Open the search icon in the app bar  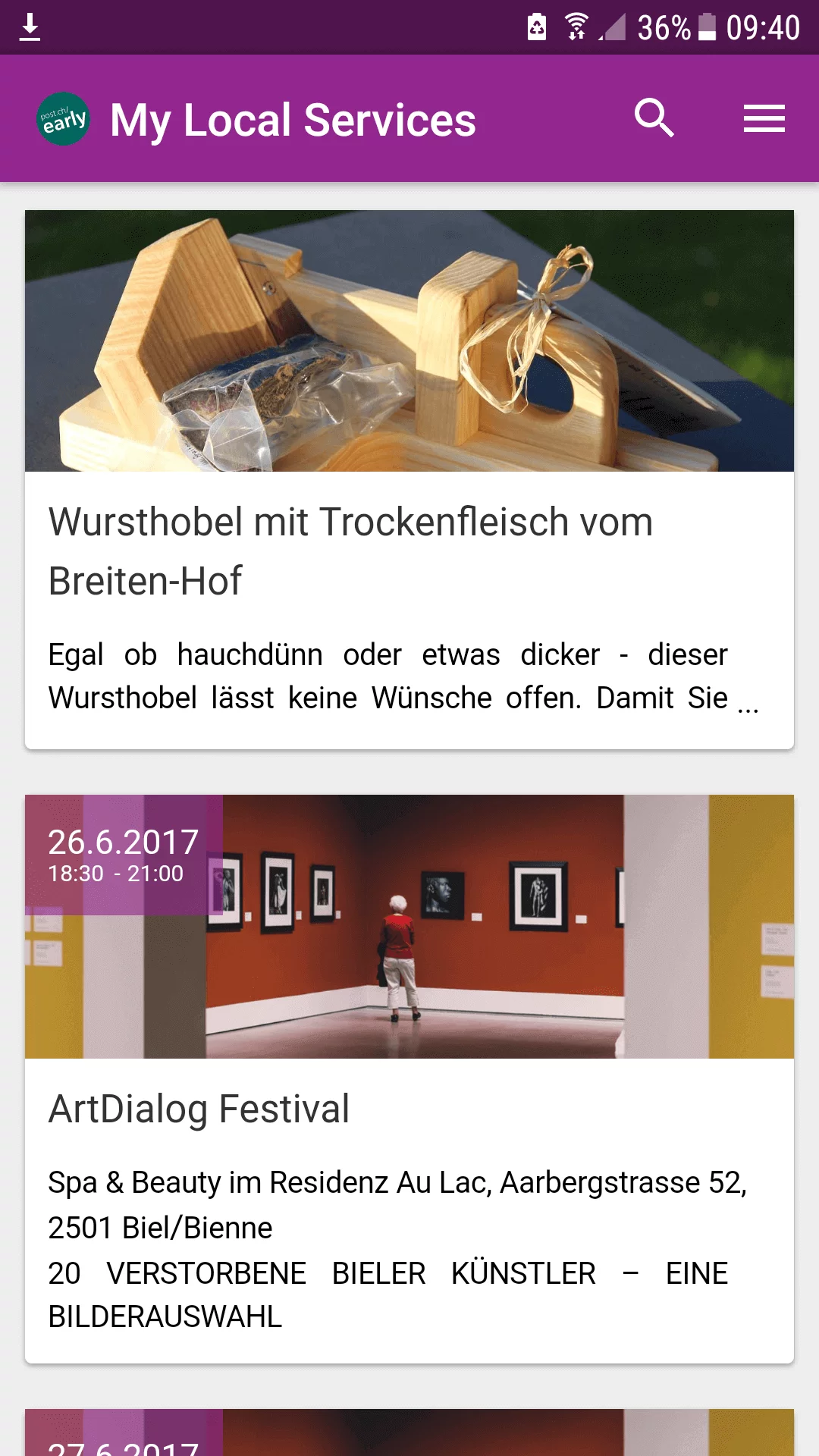click(x=654, y=118)
